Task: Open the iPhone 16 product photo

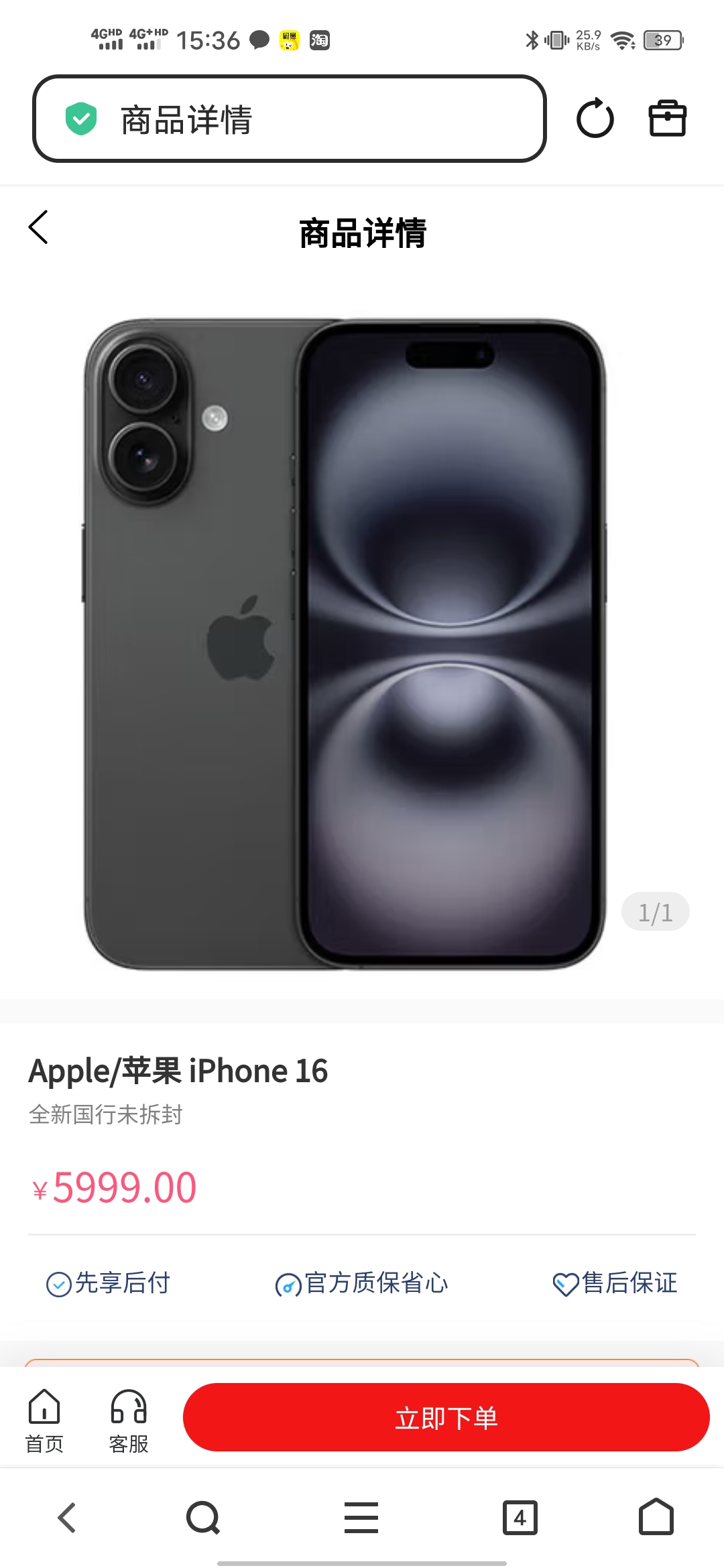Action: (x=345, y=643)
